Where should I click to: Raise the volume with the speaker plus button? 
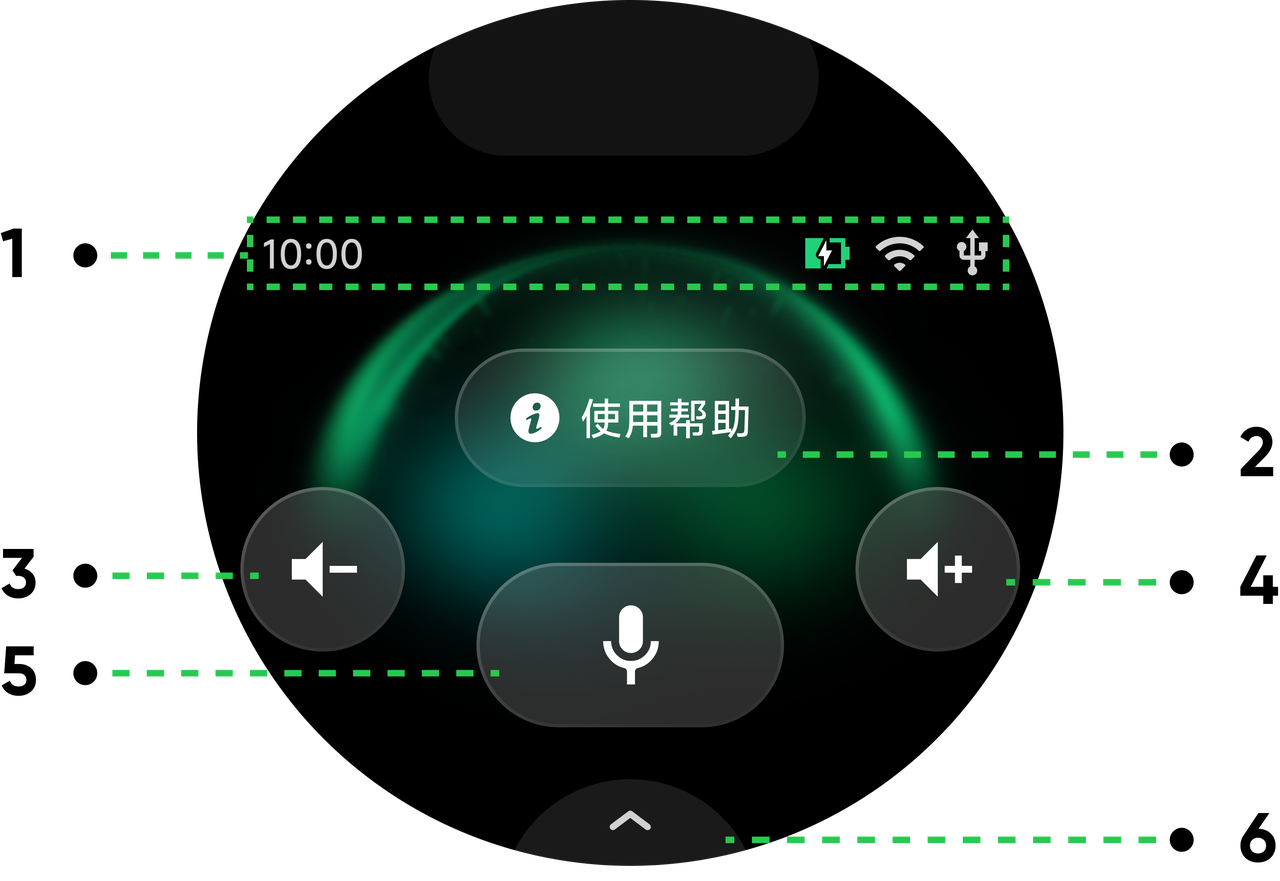pos(937,569)
